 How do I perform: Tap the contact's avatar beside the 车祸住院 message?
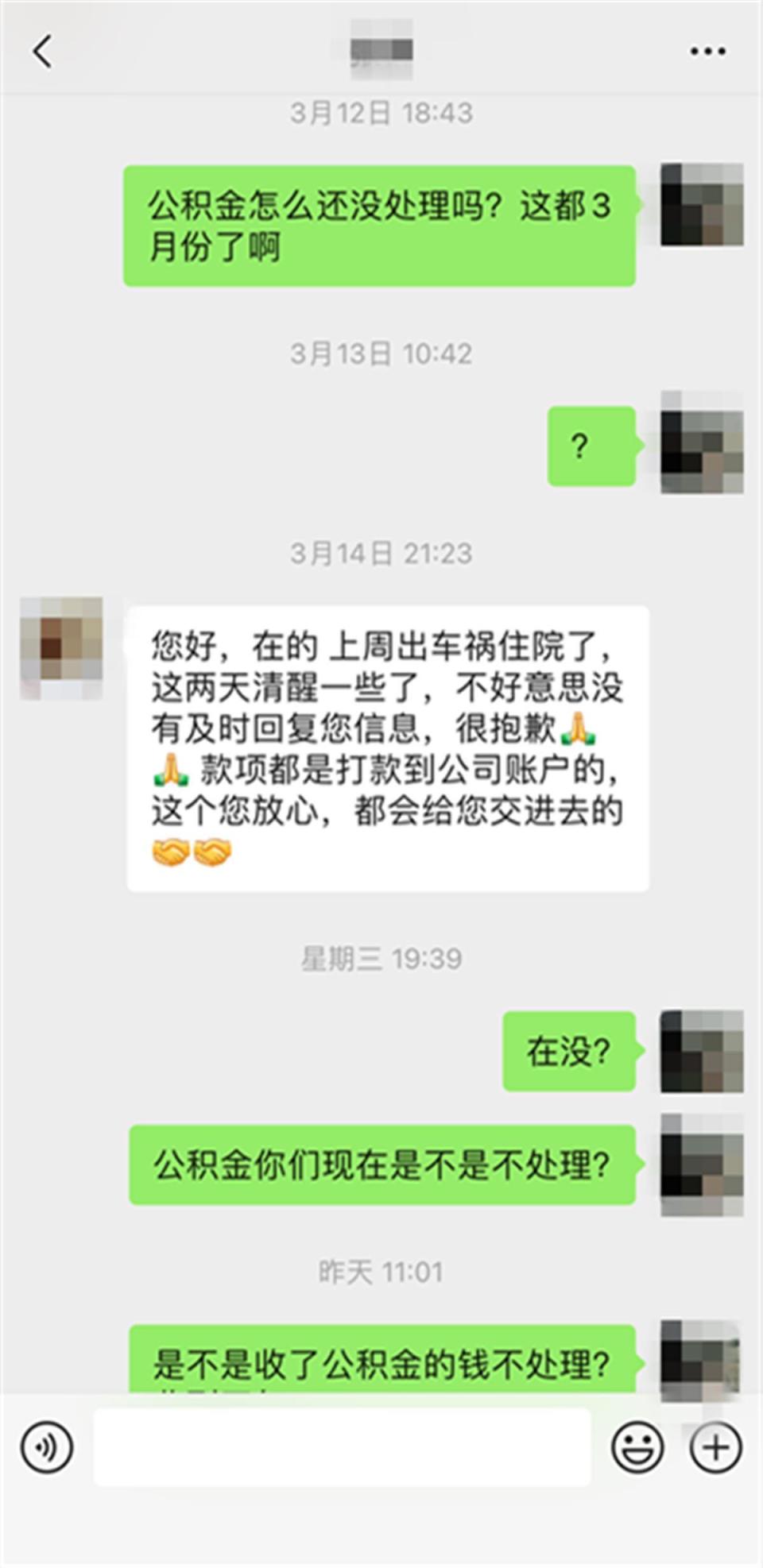click(x=61, y=648)
